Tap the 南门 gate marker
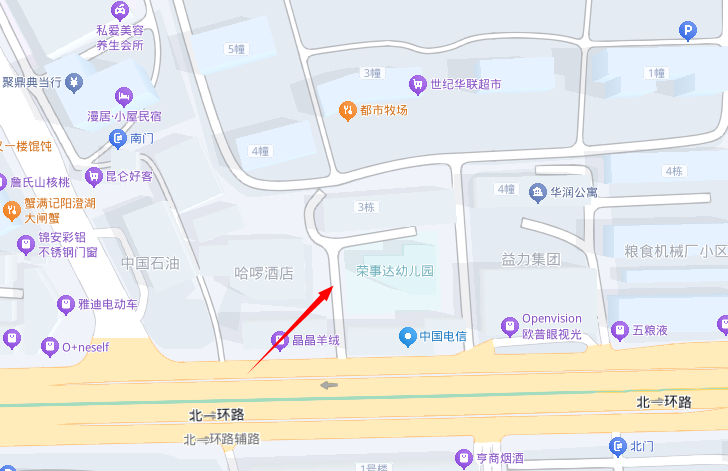Viewport: 728px width, 471px height. tap(118, 138)
